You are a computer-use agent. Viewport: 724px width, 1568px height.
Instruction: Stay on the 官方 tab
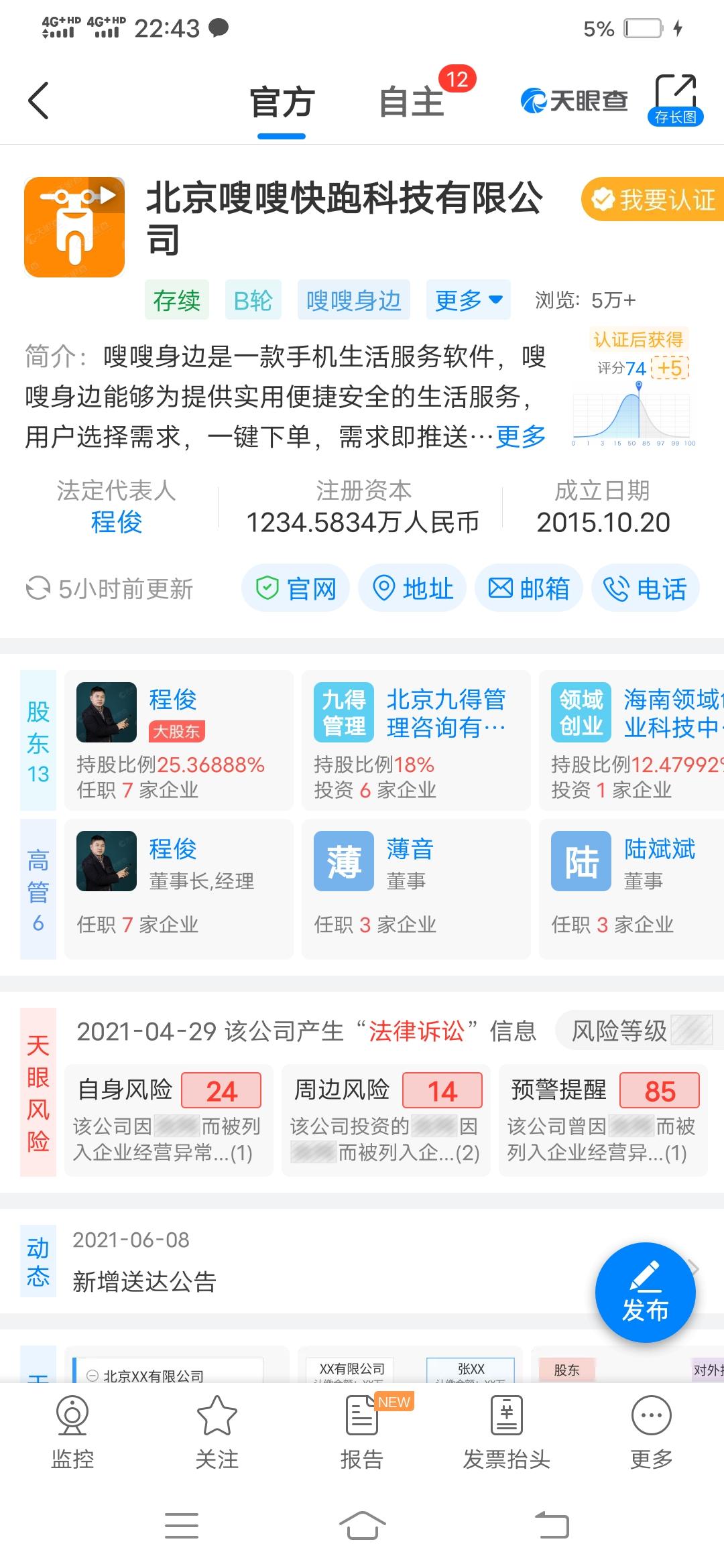tap(281, 101)
